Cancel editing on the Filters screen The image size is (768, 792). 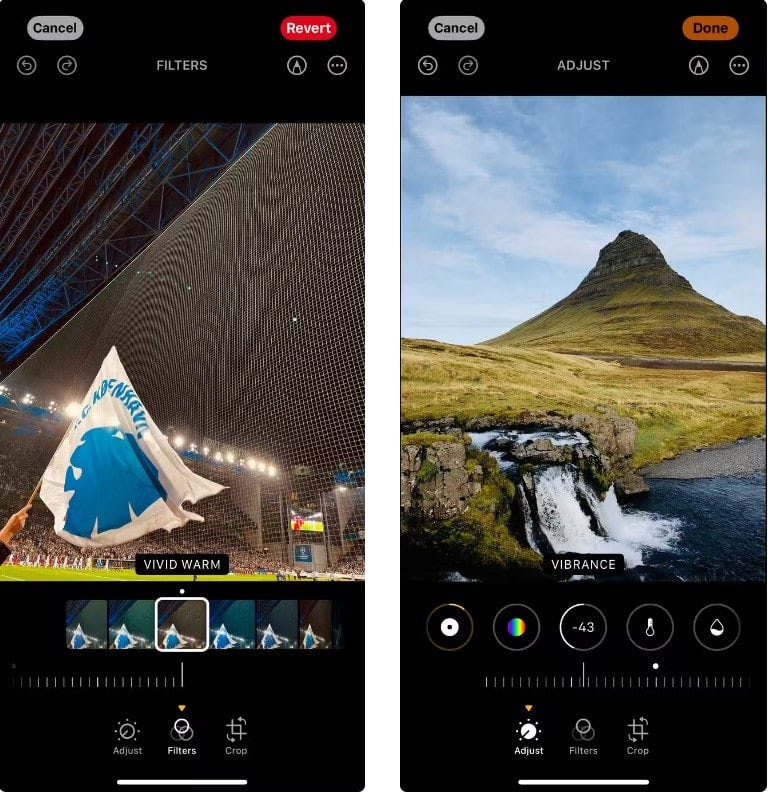coord(55,28)
